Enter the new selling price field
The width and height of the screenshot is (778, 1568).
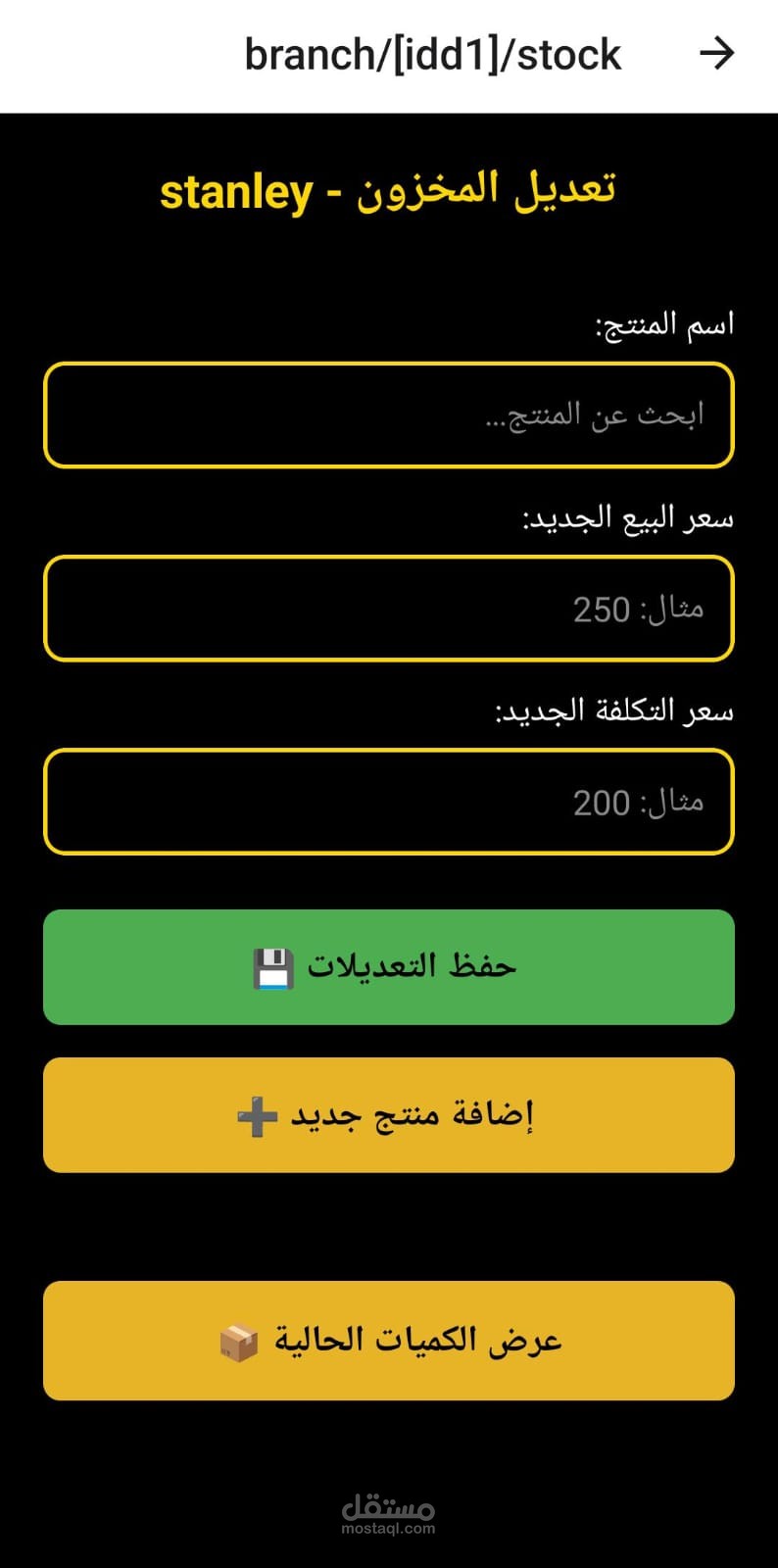(x=389, y=608)
